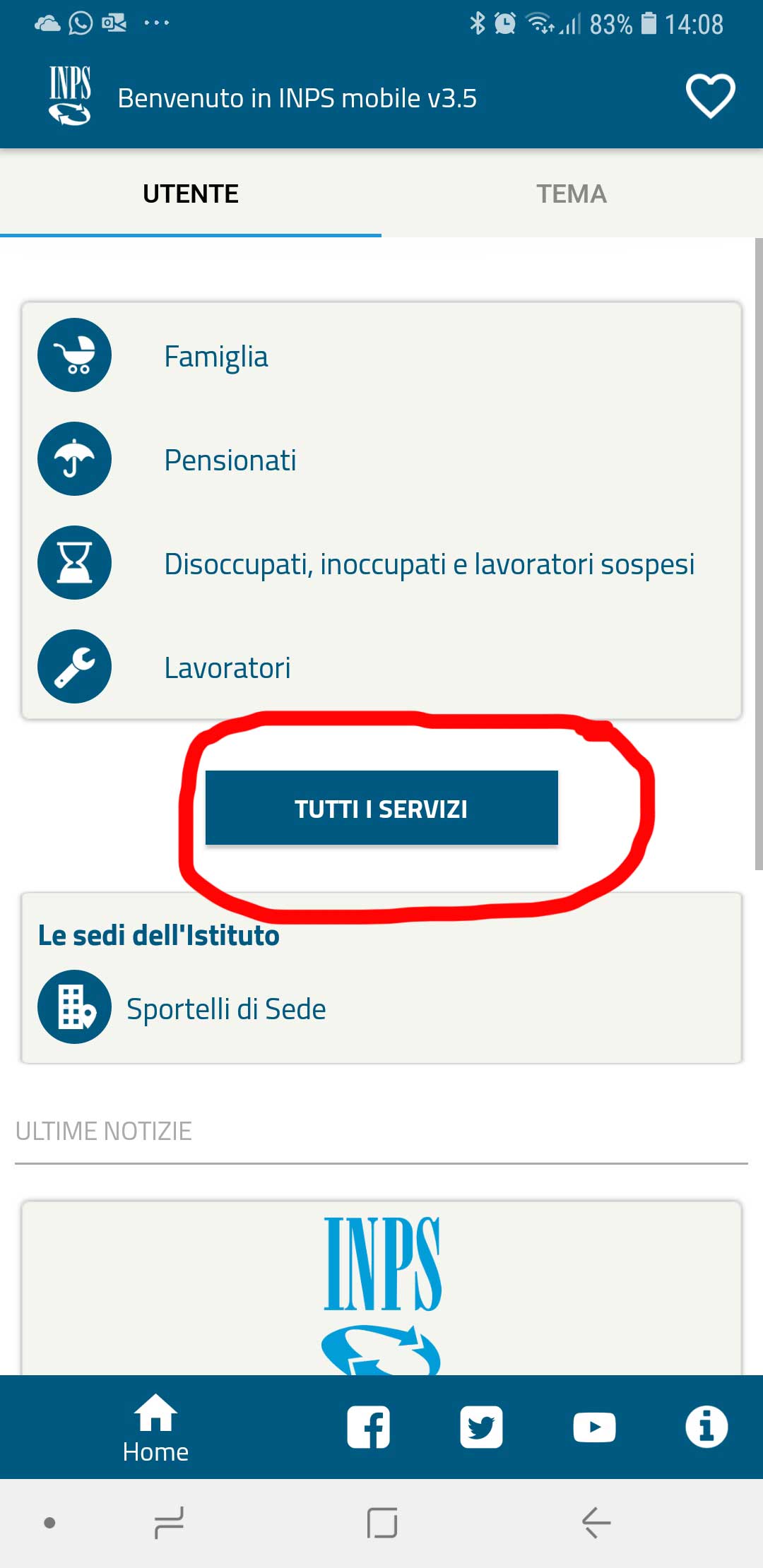Go to Home in bottom bar
Image resolution: width=763 pixels, height=1568 pixels.
pyautogui.click(x=155, y=1427)
